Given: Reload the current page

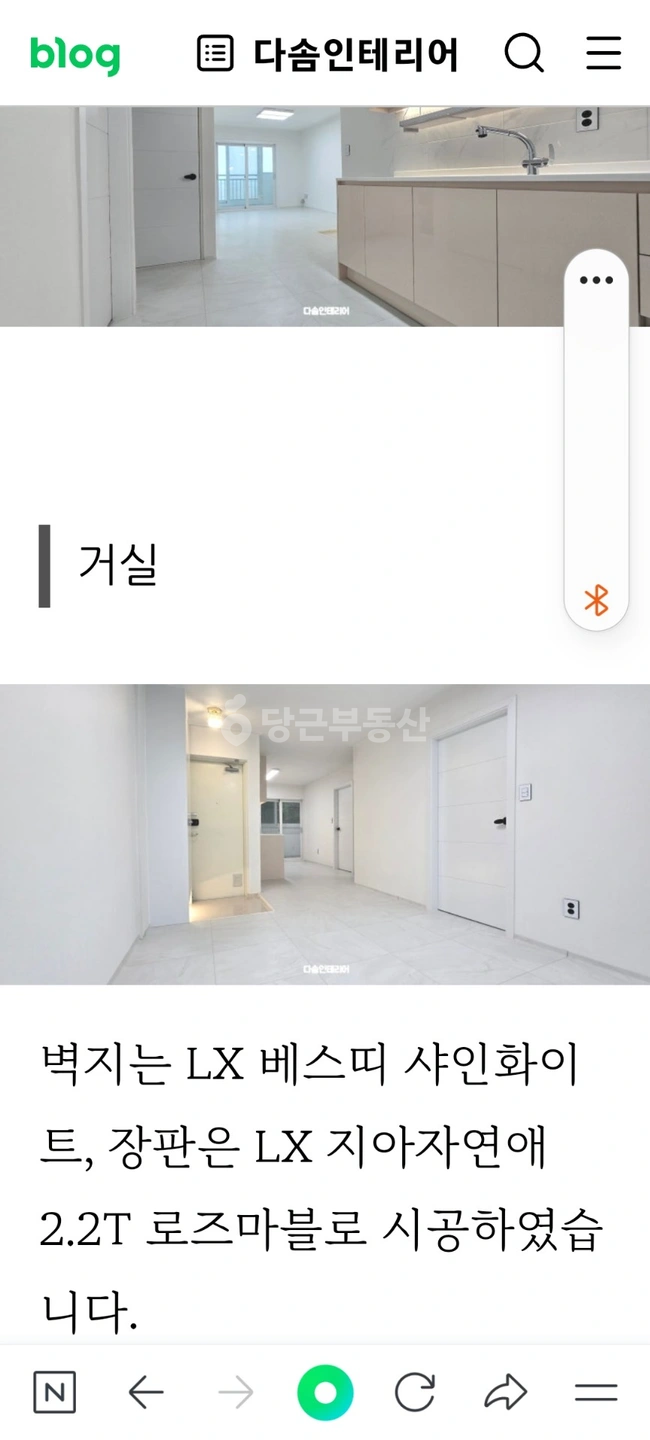Looking at the screenshot, I should 414,1392.
